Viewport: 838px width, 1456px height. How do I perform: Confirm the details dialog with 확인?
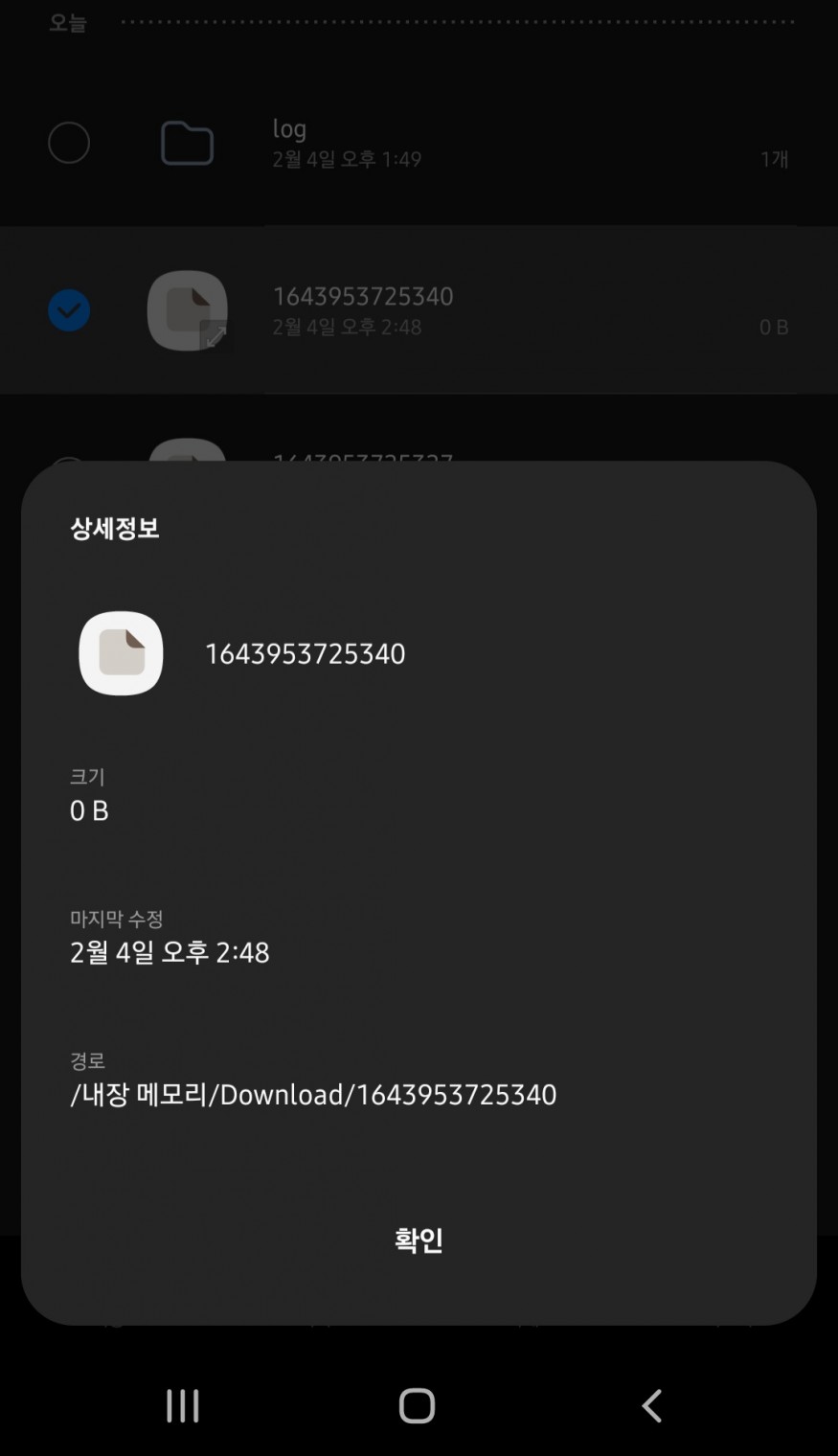coord(419,1240)
